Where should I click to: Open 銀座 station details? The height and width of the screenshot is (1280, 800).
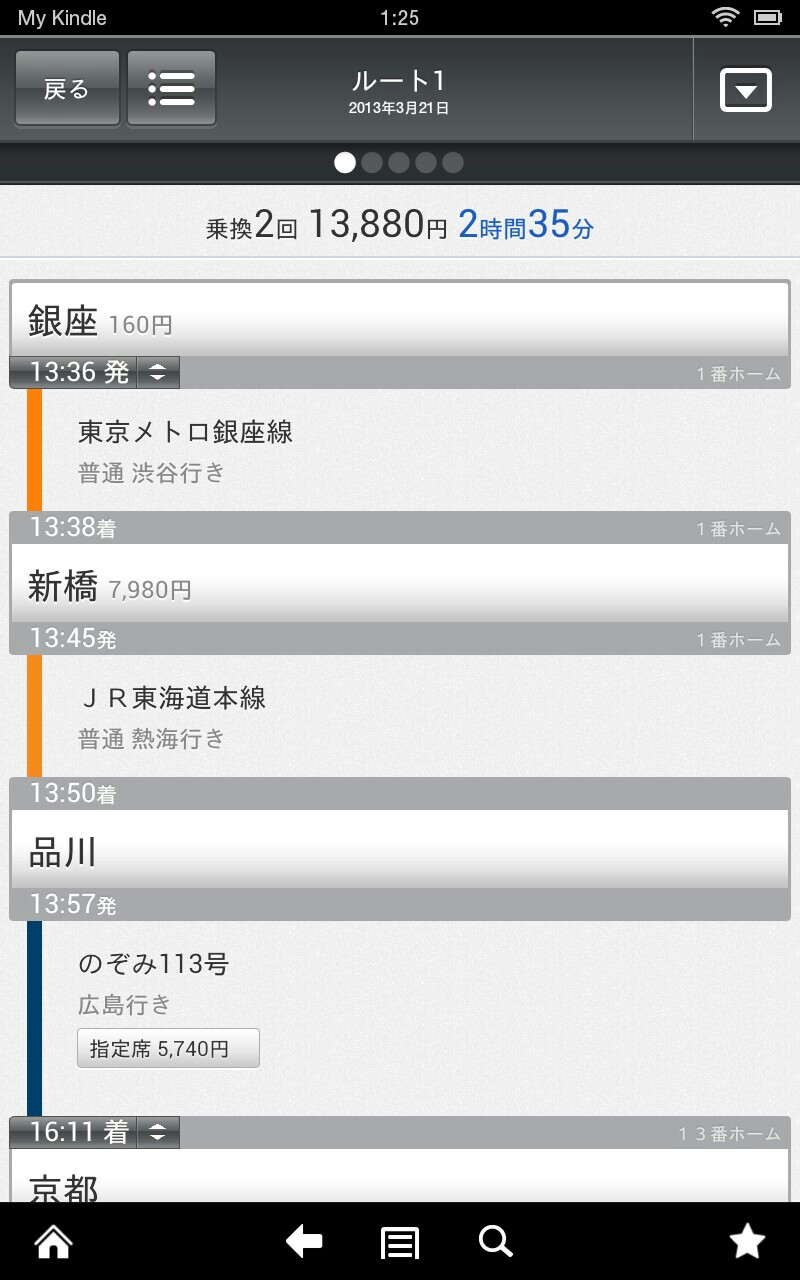click(x=400, y=320)
